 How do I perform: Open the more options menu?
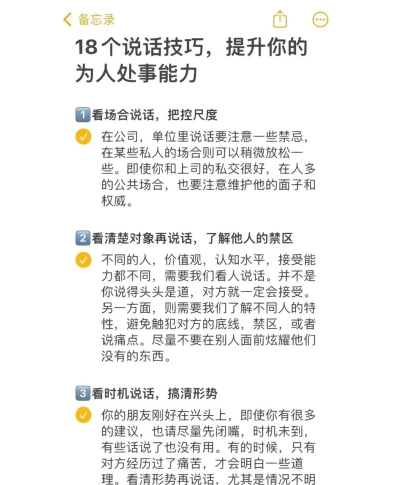[320, 20]
